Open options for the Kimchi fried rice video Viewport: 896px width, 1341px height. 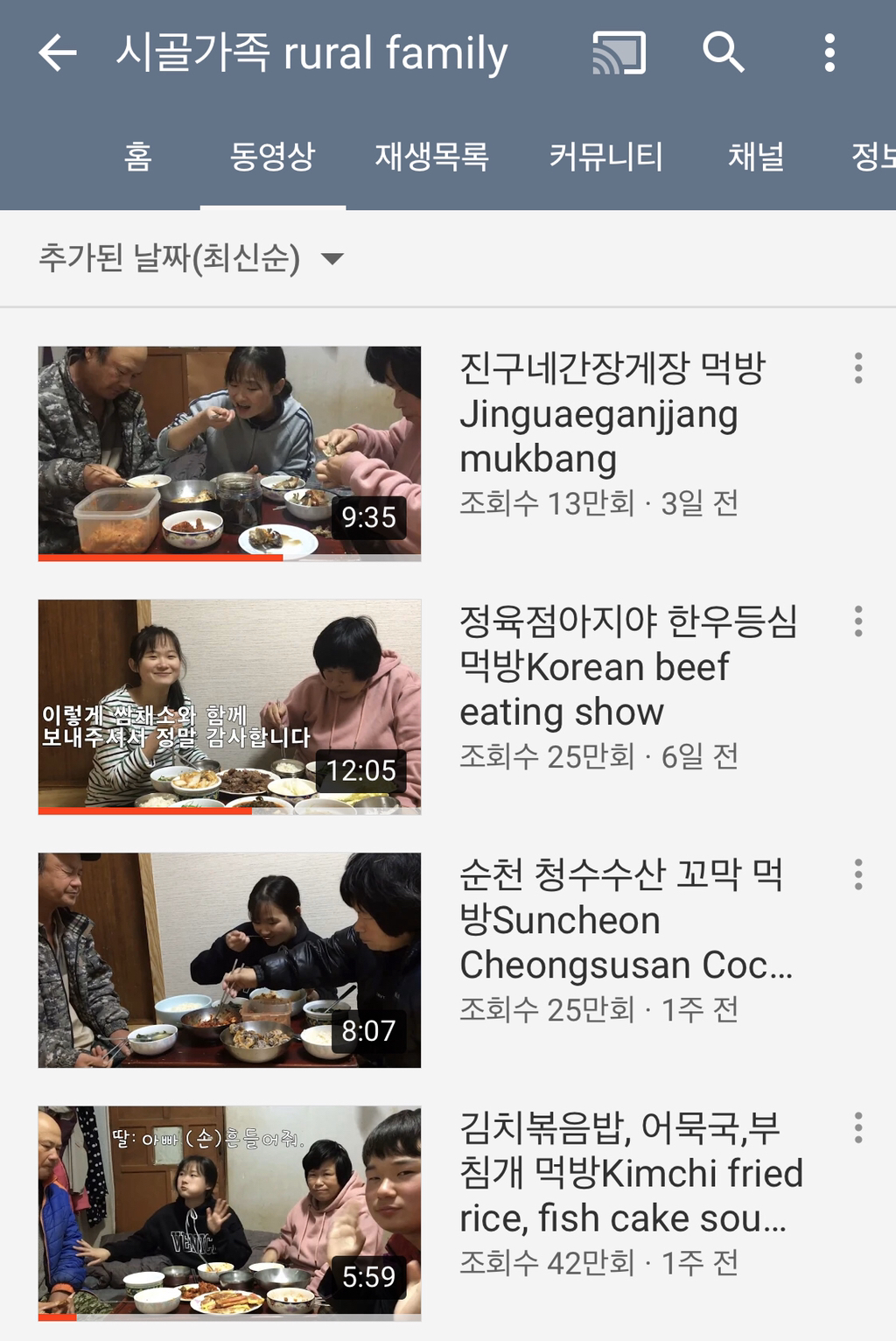click(x=858, y=1127)
